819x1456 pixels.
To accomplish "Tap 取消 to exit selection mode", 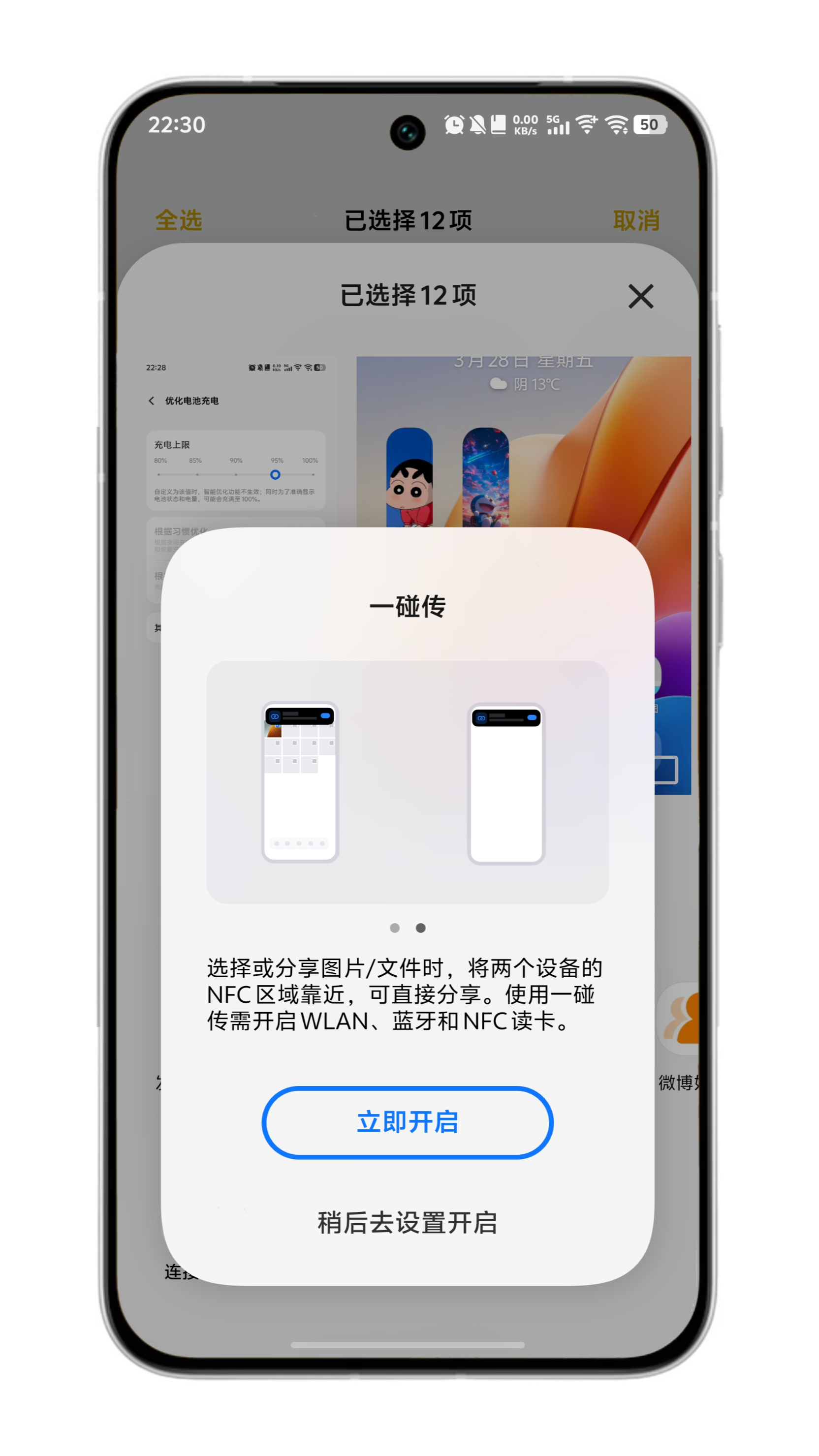I will (636, 220).
